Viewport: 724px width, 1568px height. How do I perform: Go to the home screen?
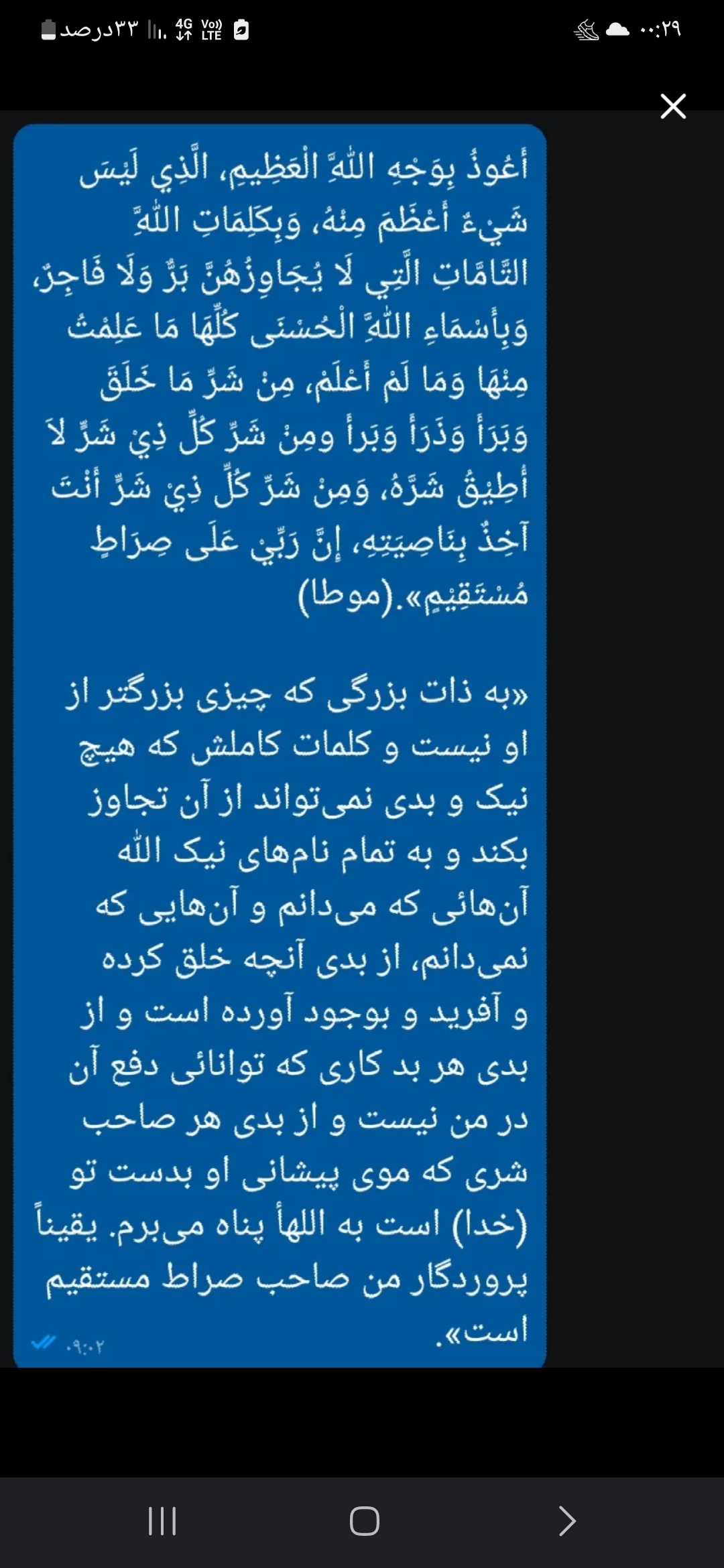364,1520
